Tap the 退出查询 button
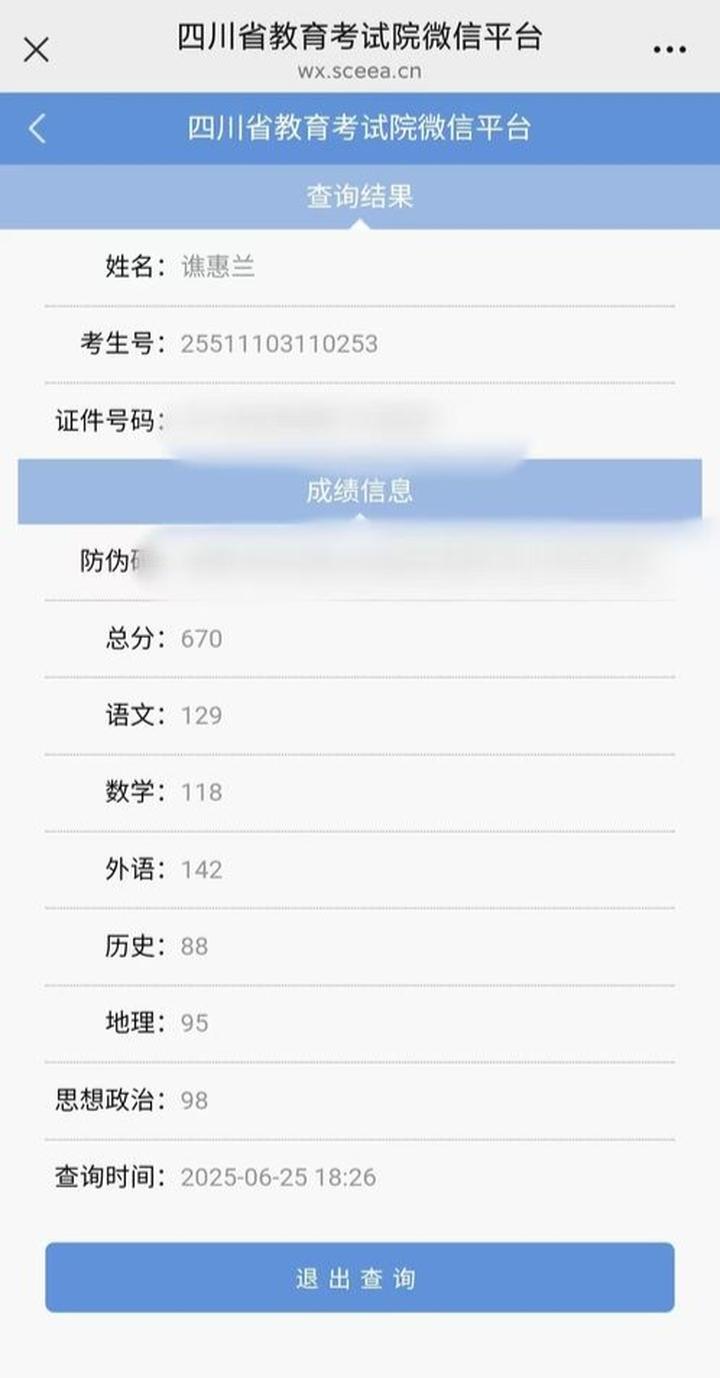This screenshot has width=720, height=1378. coord(359,1277)
